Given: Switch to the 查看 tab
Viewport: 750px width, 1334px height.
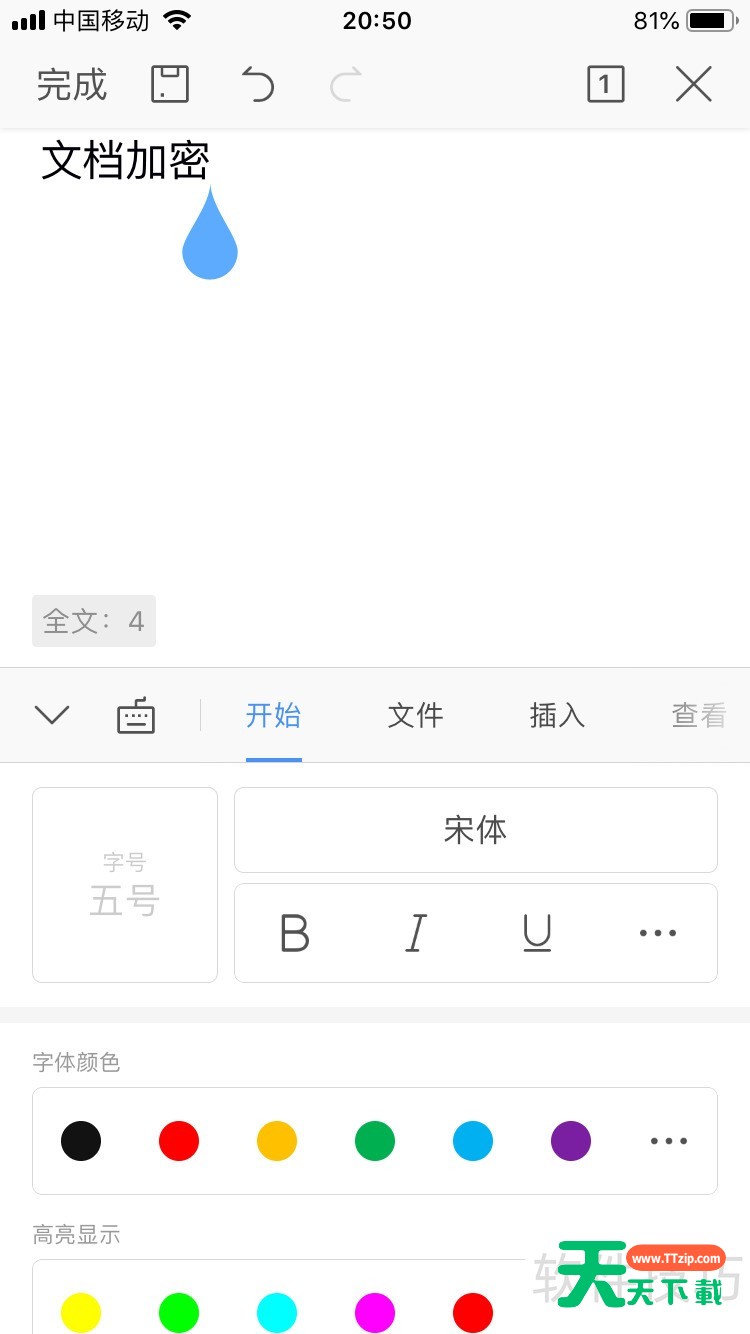Looking at the screenshot, I should 698,715.
